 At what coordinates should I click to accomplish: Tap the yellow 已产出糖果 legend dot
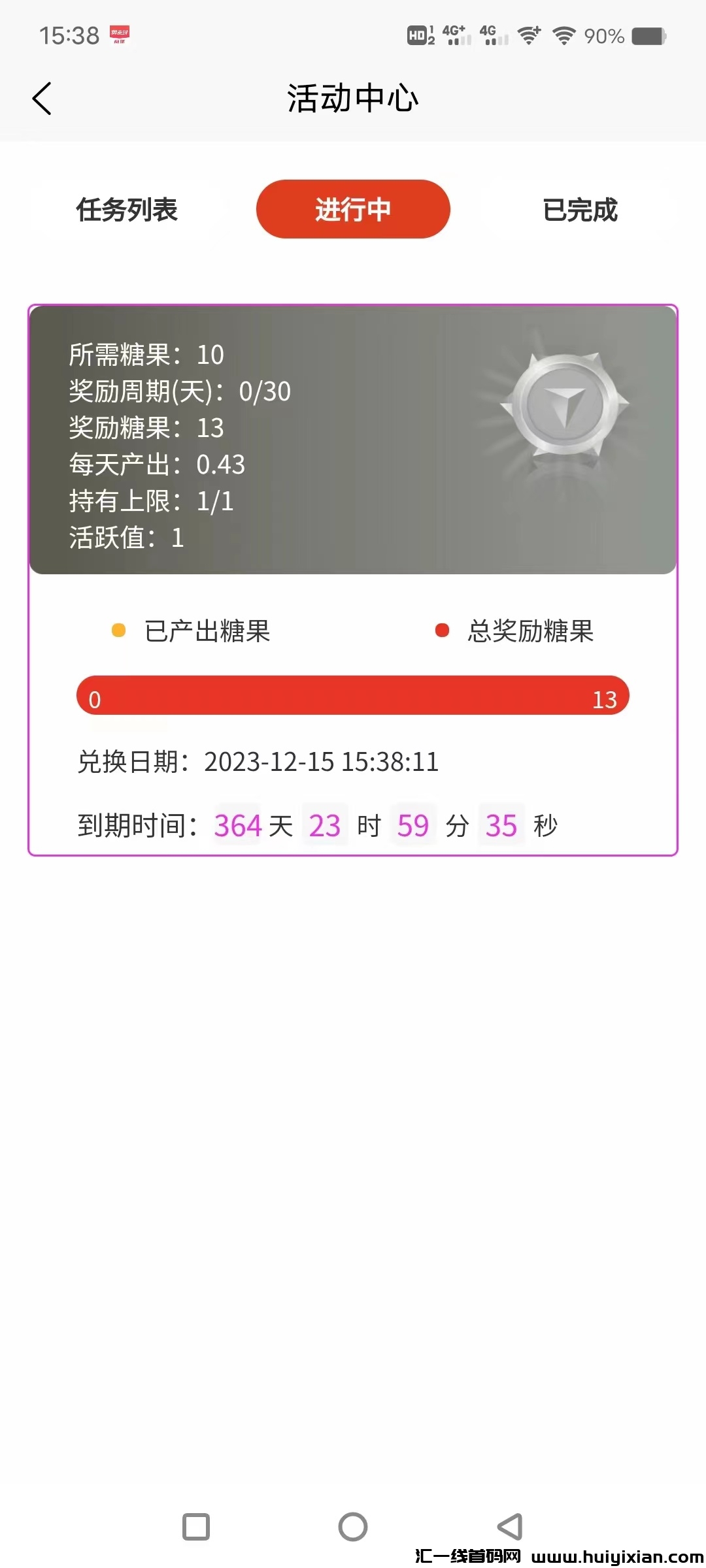(x=118, y=631)
